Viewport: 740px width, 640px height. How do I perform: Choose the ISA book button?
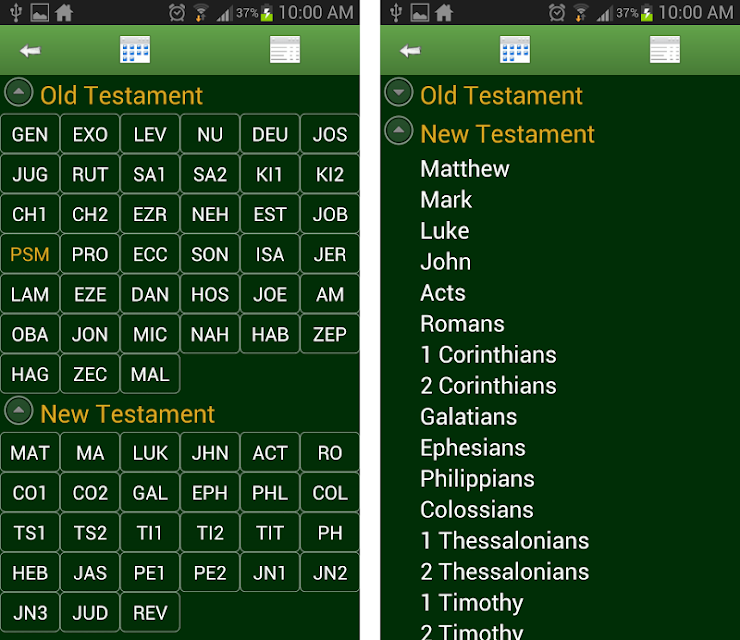coord(270,254)
